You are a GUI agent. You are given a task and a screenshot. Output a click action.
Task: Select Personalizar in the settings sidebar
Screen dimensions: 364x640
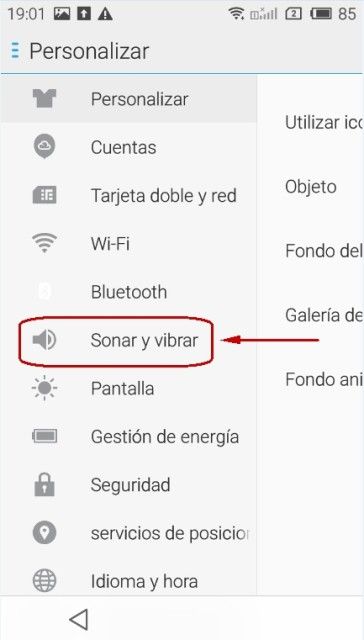click(x=128, y=99)
